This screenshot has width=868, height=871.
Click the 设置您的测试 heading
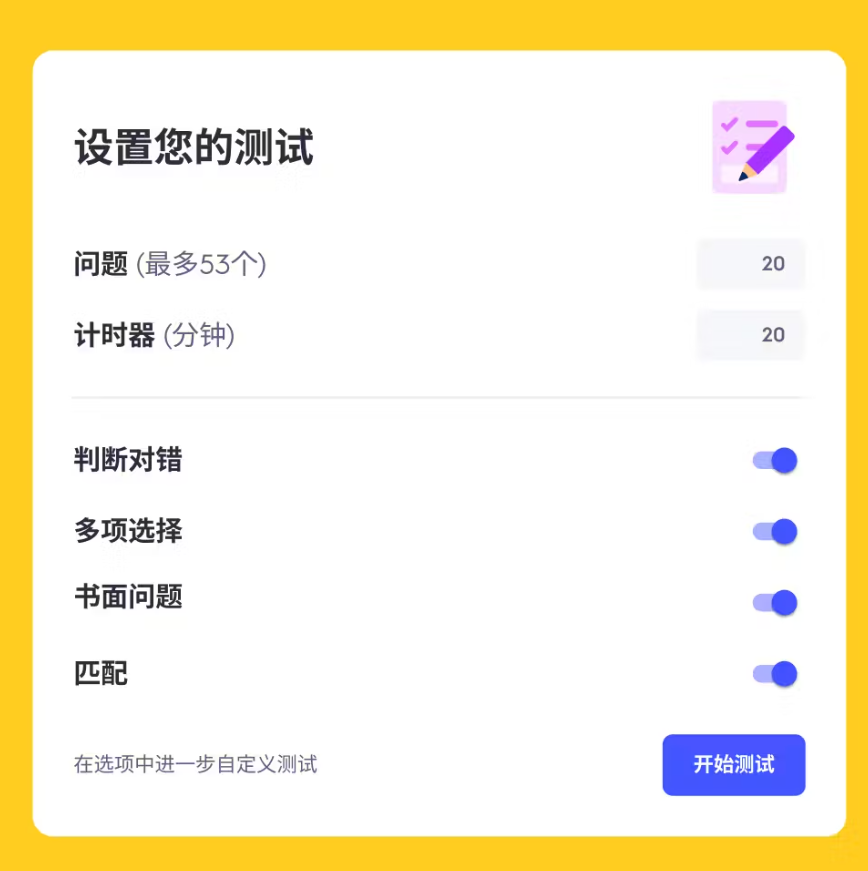(x=194, y=146)
